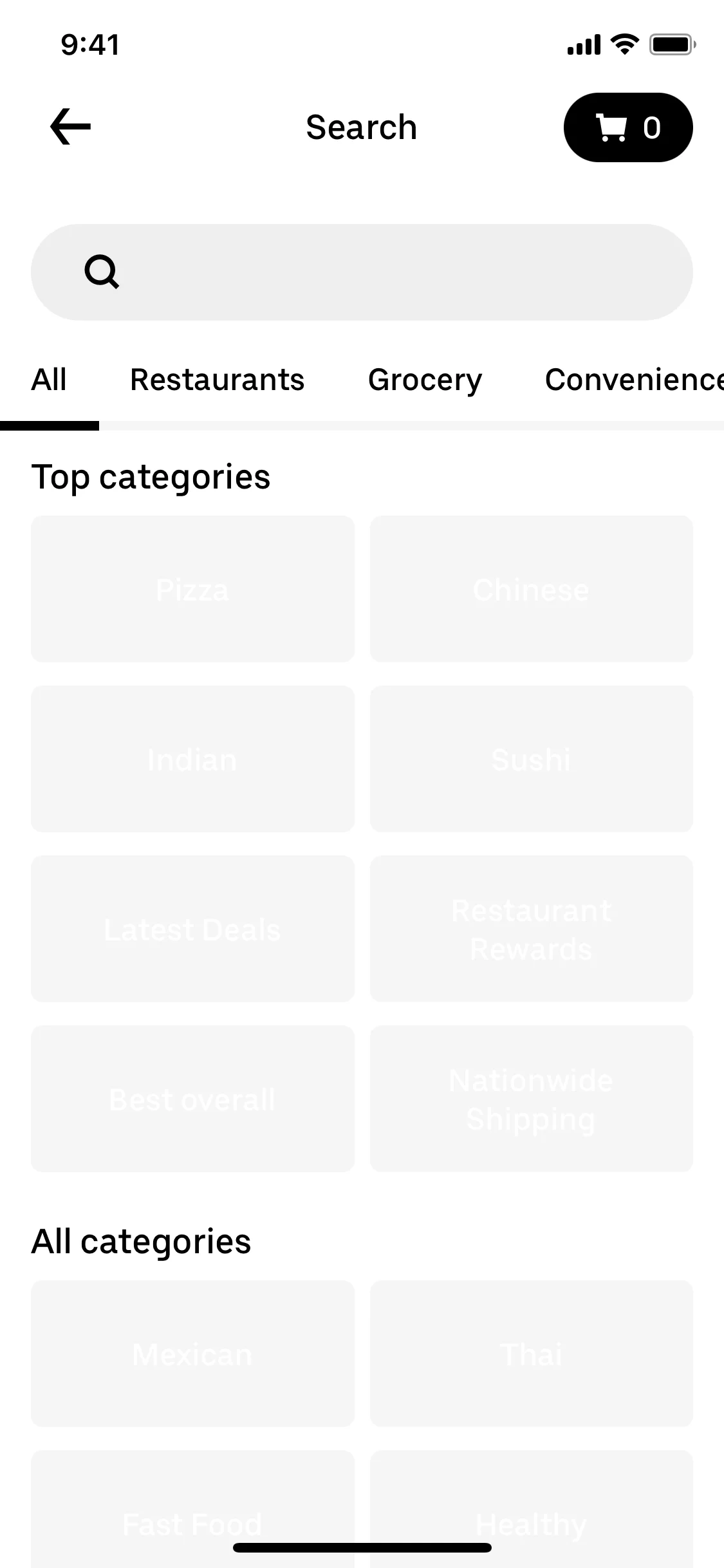The image size is (724, 1568).
Task: Select the Chinese category tile
Action: coord(530,589)
